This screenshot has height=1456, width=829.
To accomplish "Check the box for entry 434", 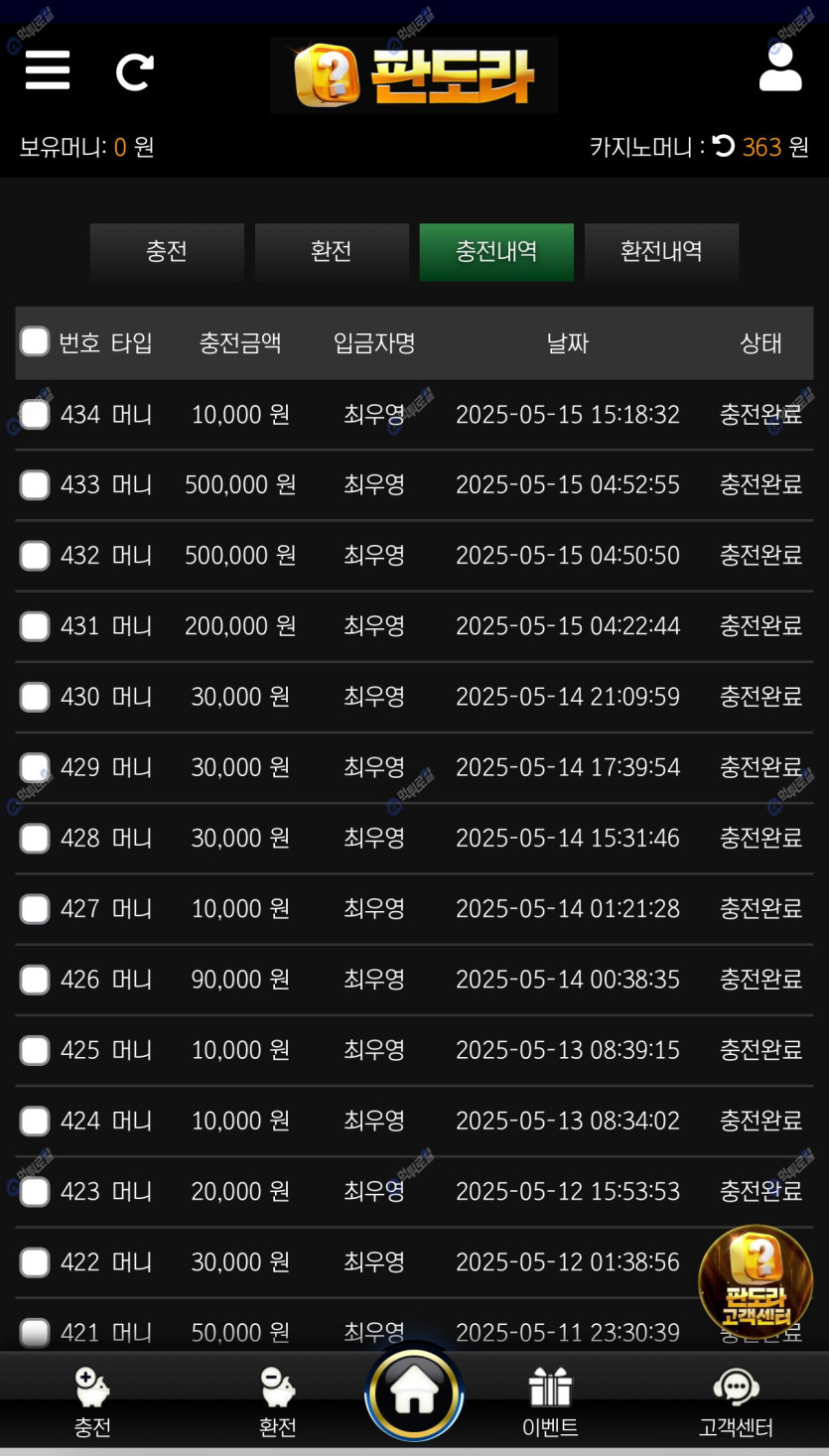I will coord(35,414).
